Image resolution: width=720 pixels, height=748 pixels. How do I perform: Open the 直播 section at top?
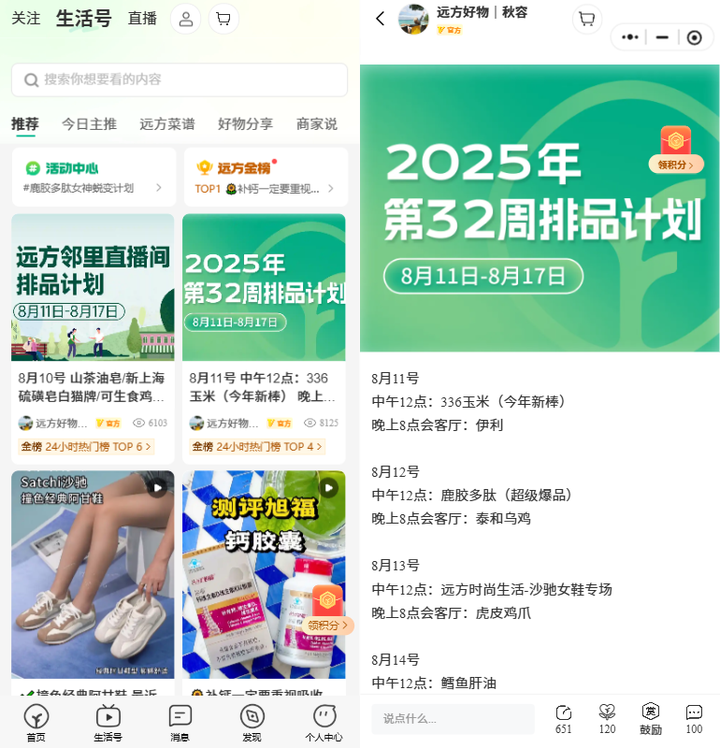click(x=143, y=18)
